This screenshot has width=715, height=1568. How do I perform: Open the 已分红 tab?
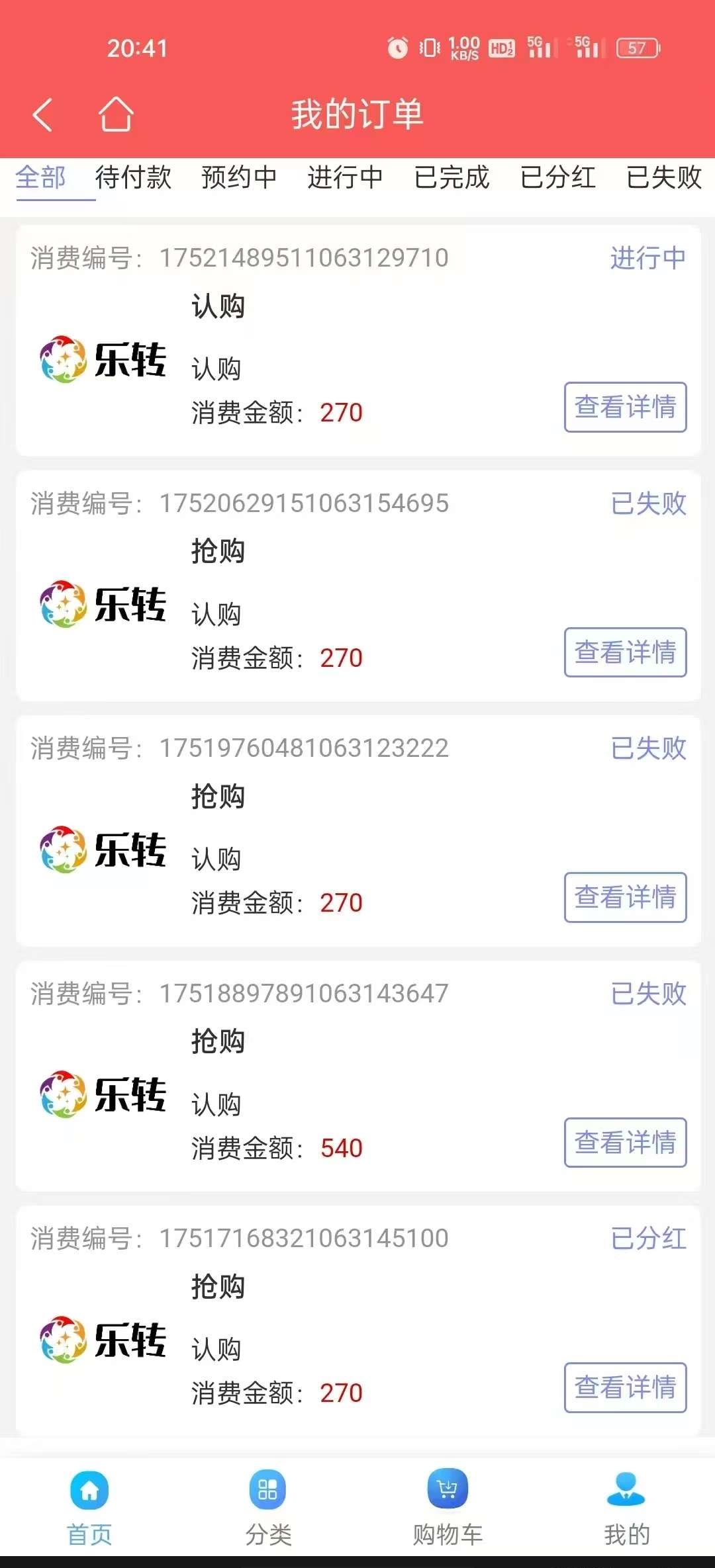pyautogui.click(x=557, y=177)
